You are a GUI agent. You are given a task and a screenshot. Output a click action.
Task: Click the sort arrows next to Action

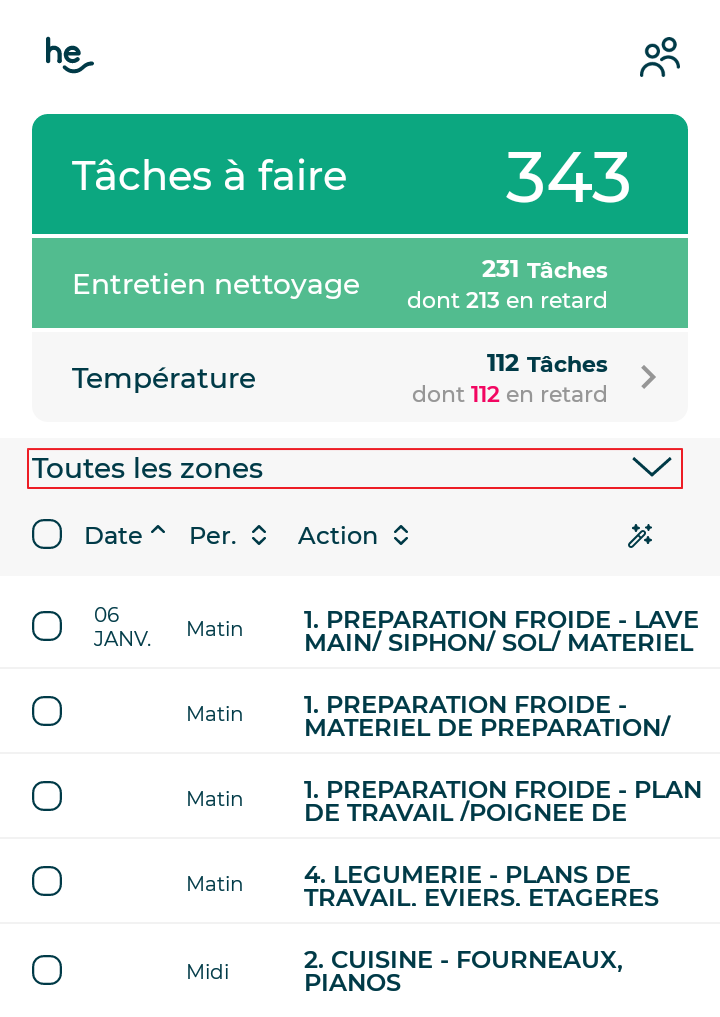(400, 535)
